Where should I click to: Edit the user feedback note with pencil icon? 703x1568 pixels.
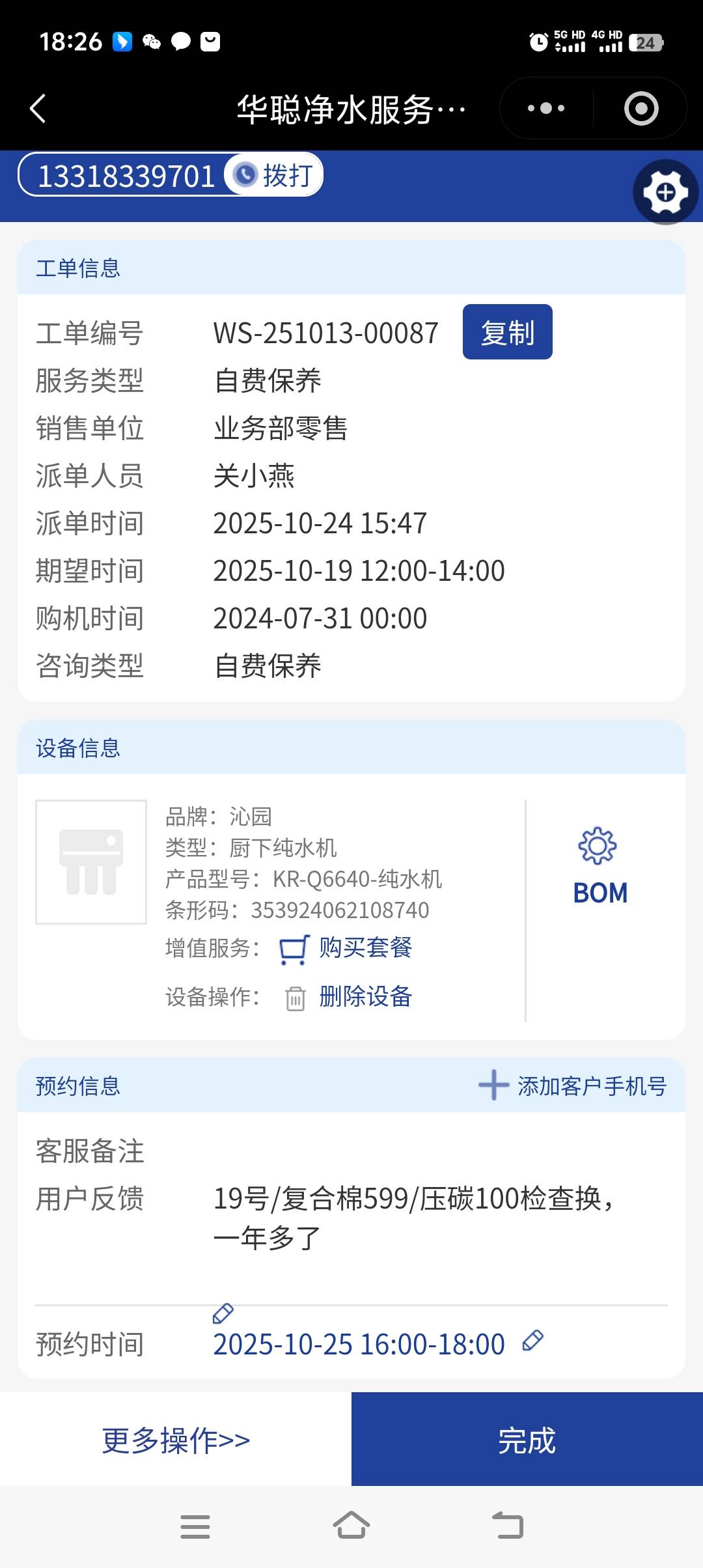[223, 1313]
